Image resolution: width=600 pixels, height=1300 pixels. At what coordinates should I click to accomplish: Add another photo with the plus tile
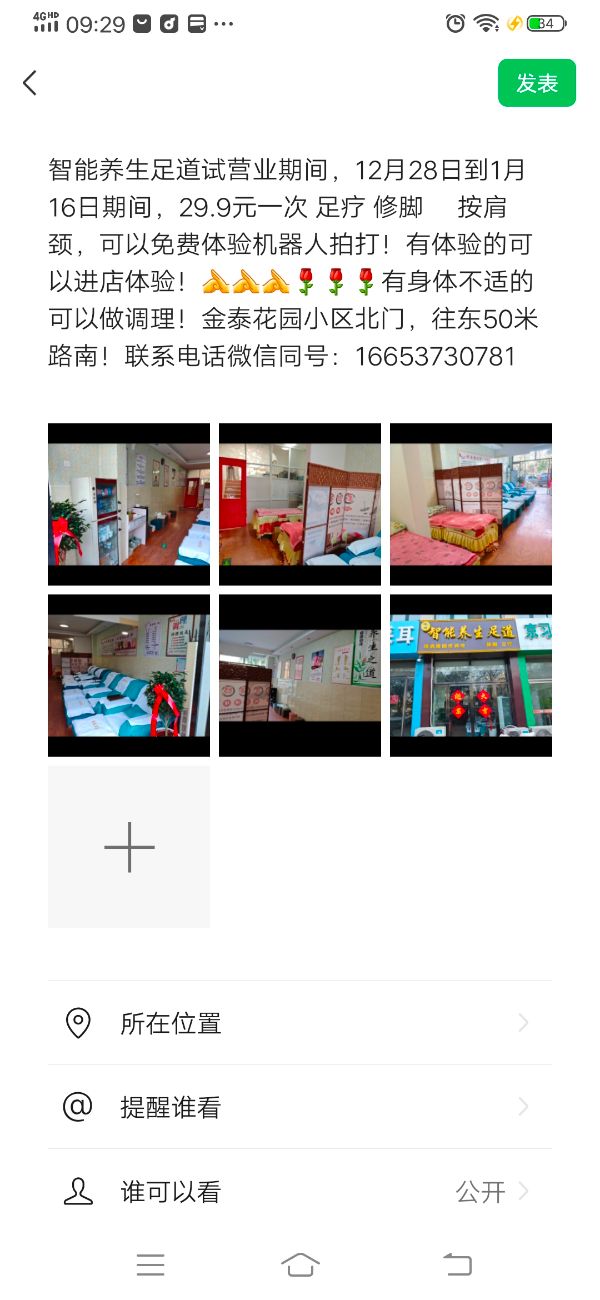129,847
